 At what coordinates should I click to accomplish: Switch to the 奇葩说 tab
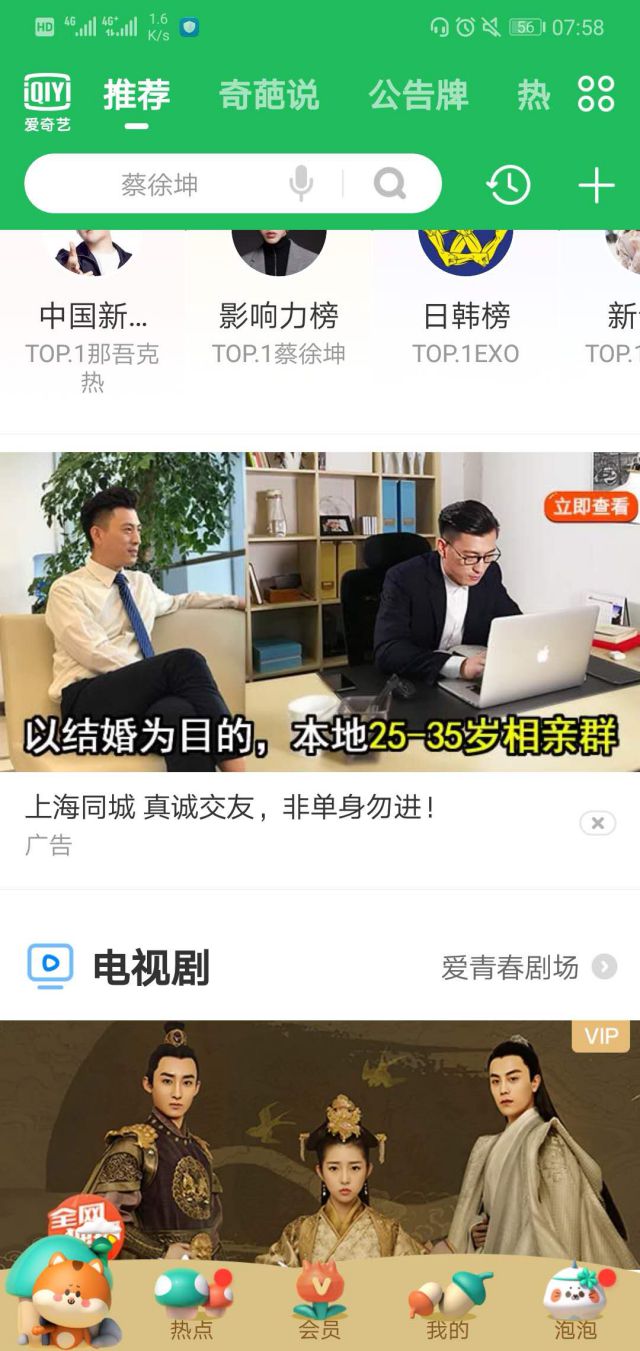[x=269, y=96]
